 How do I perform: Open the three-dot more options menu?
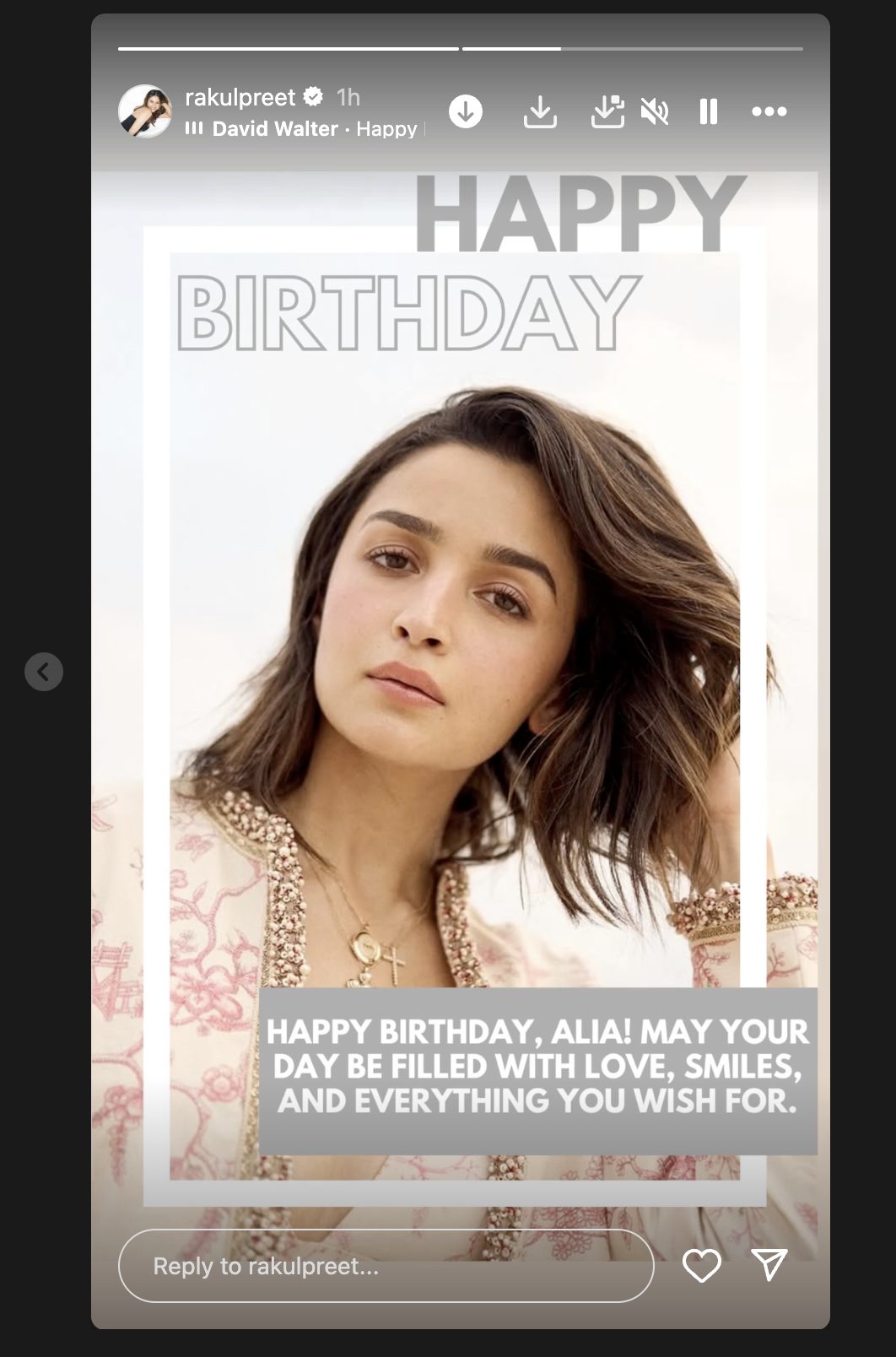(x=769, y=111)
